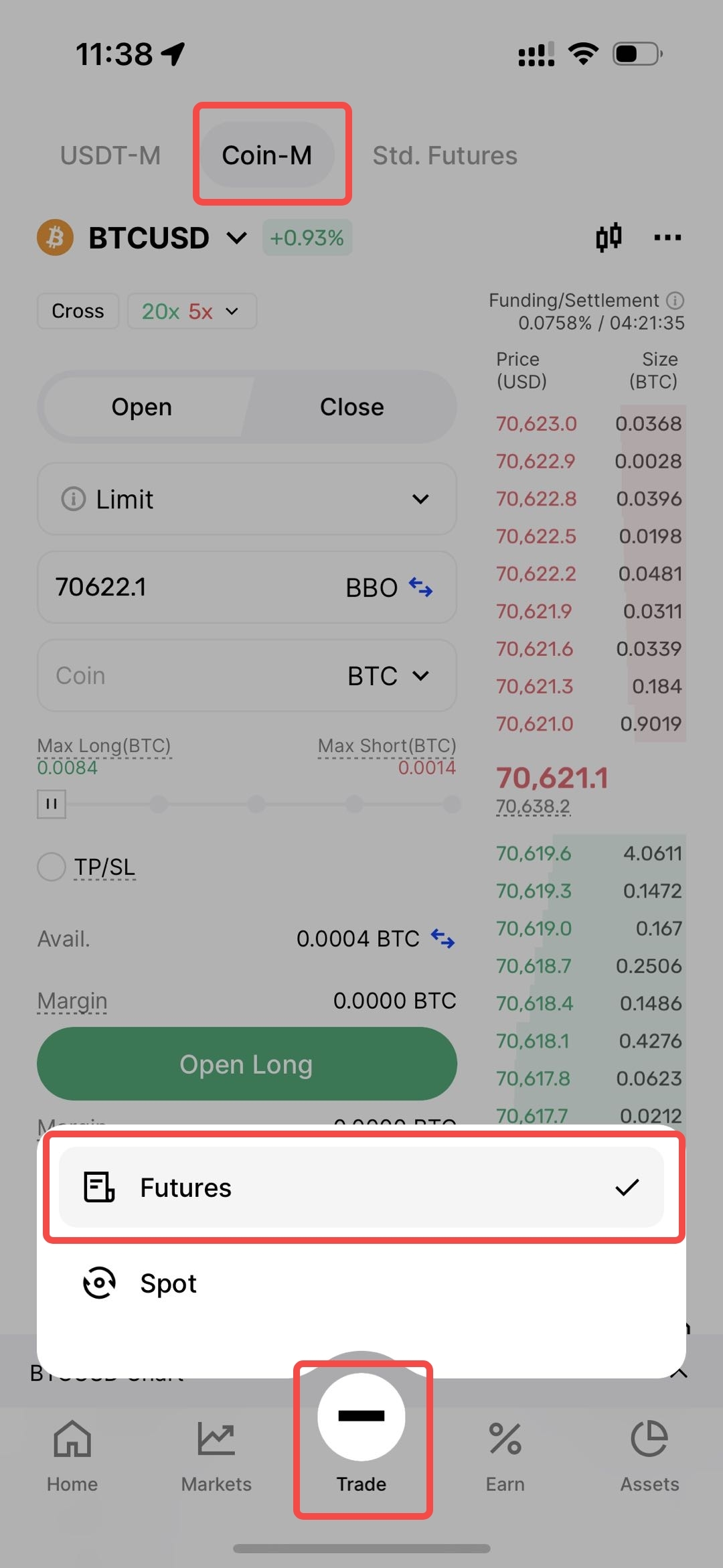Adjust the 20x 5x leverage
723x1568 pixels.
point(191,311)
